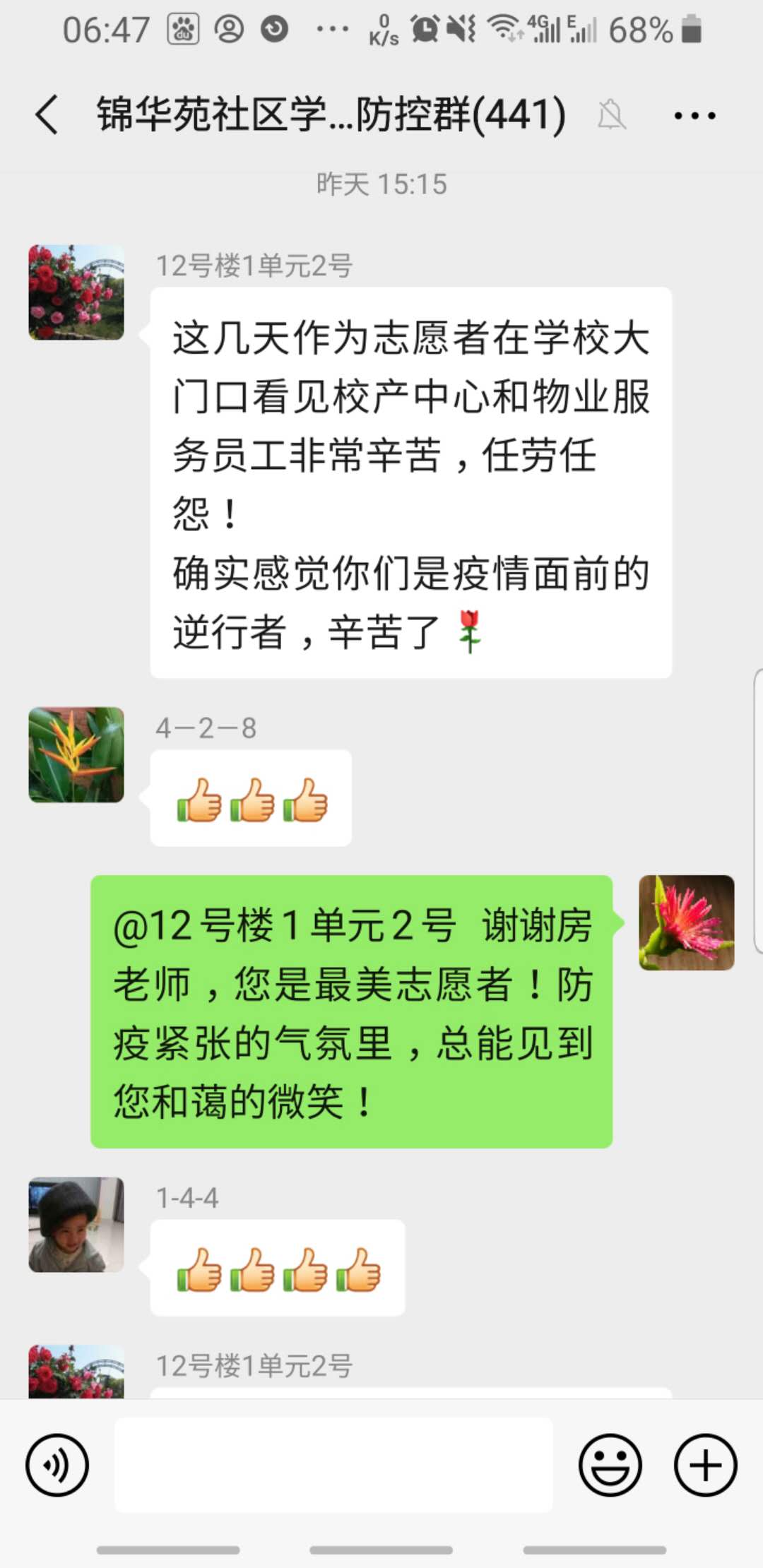The image size is (763, 1568).
Task: Tap the message text input field
Action: click(333, 1465)
